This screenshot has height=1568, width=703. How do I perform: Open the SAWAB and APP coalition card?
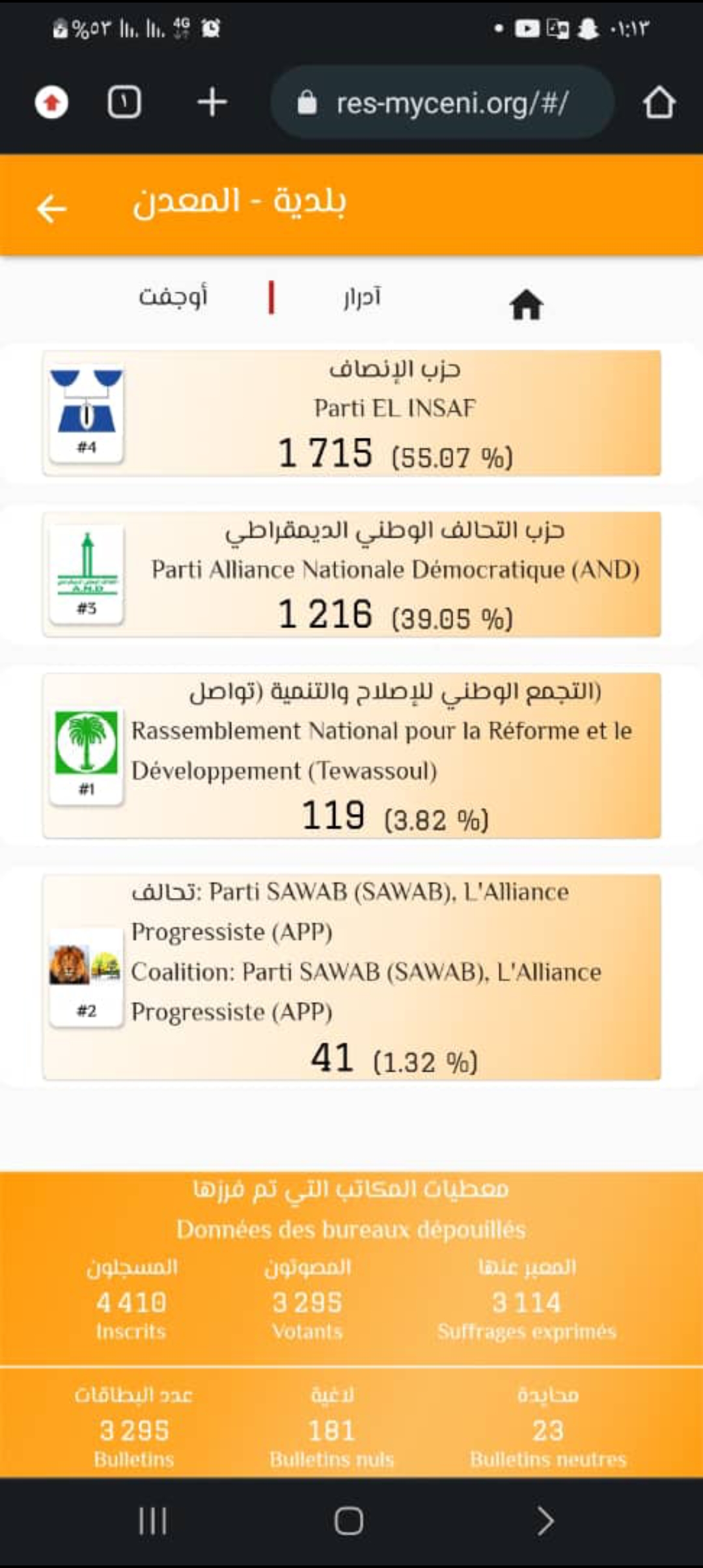pyautogui.click(x=351, y=976)
